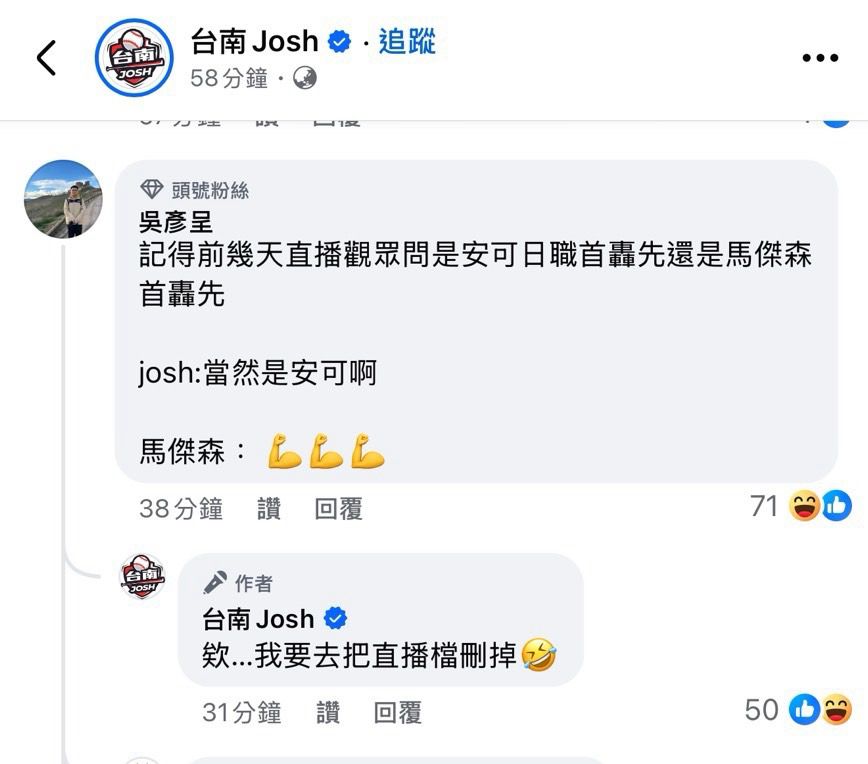Reply to 吳彥呈's comment
Screen dimensions: 868x764
click(x=338, y=509)
